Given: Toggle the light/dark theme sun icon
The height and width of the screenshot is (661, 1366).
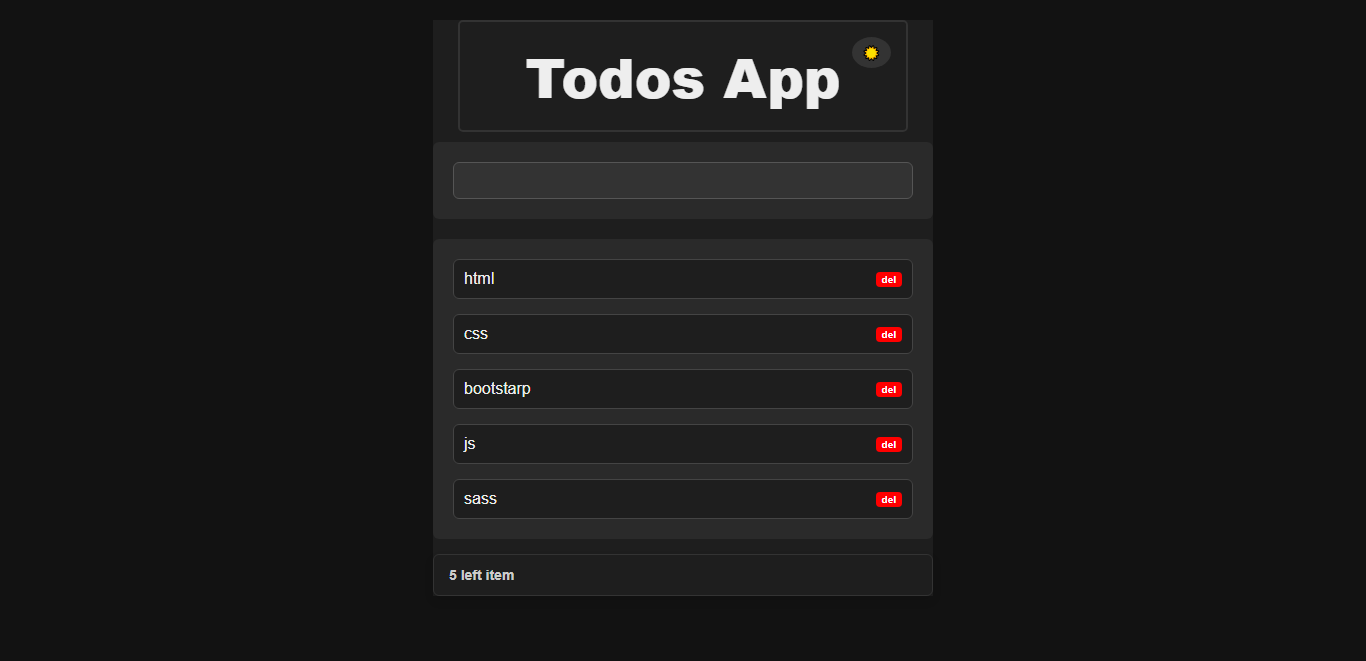Looking at the screenshot, I should click(x=871, y=53).
